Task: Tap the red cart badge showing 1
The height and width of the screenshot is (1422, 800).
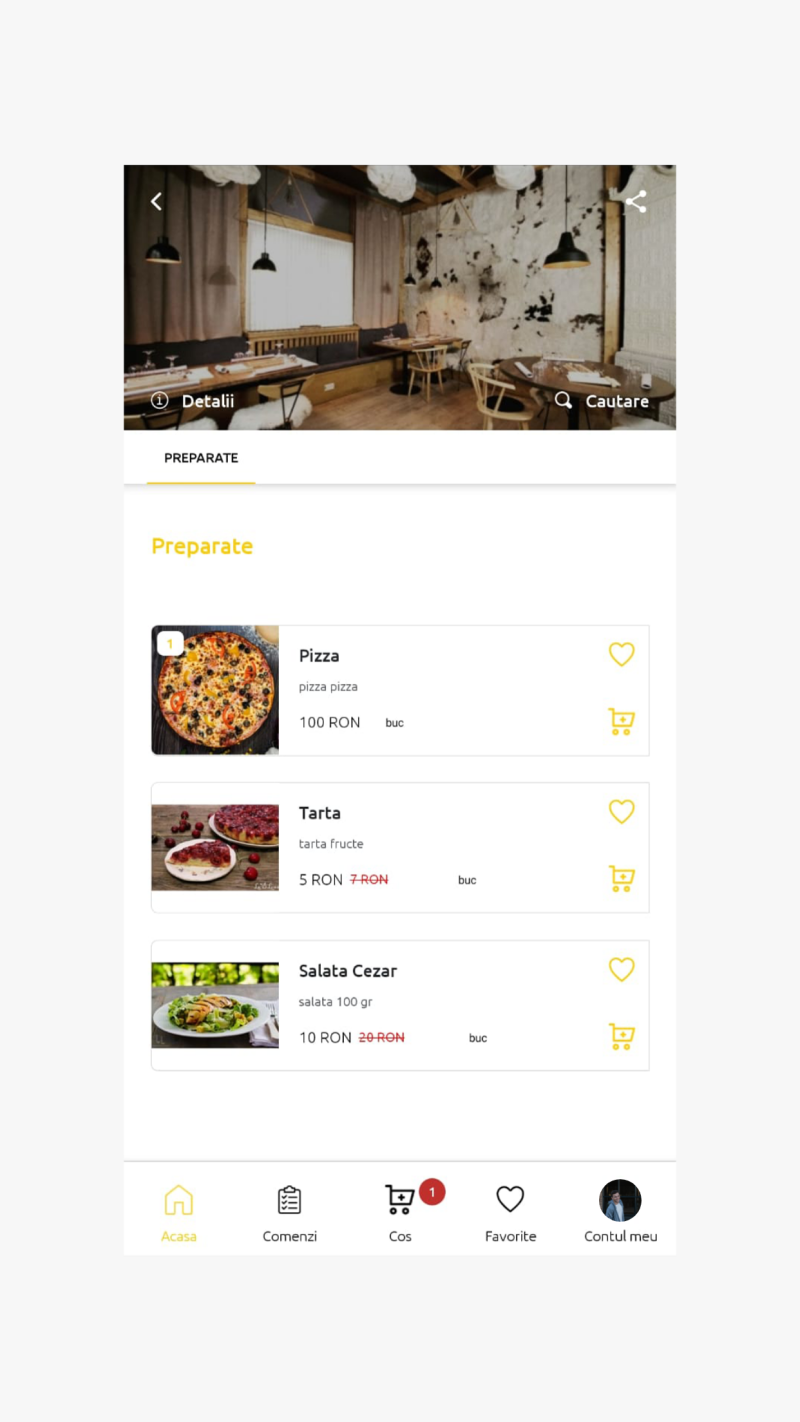Action: coord(431,1192)
